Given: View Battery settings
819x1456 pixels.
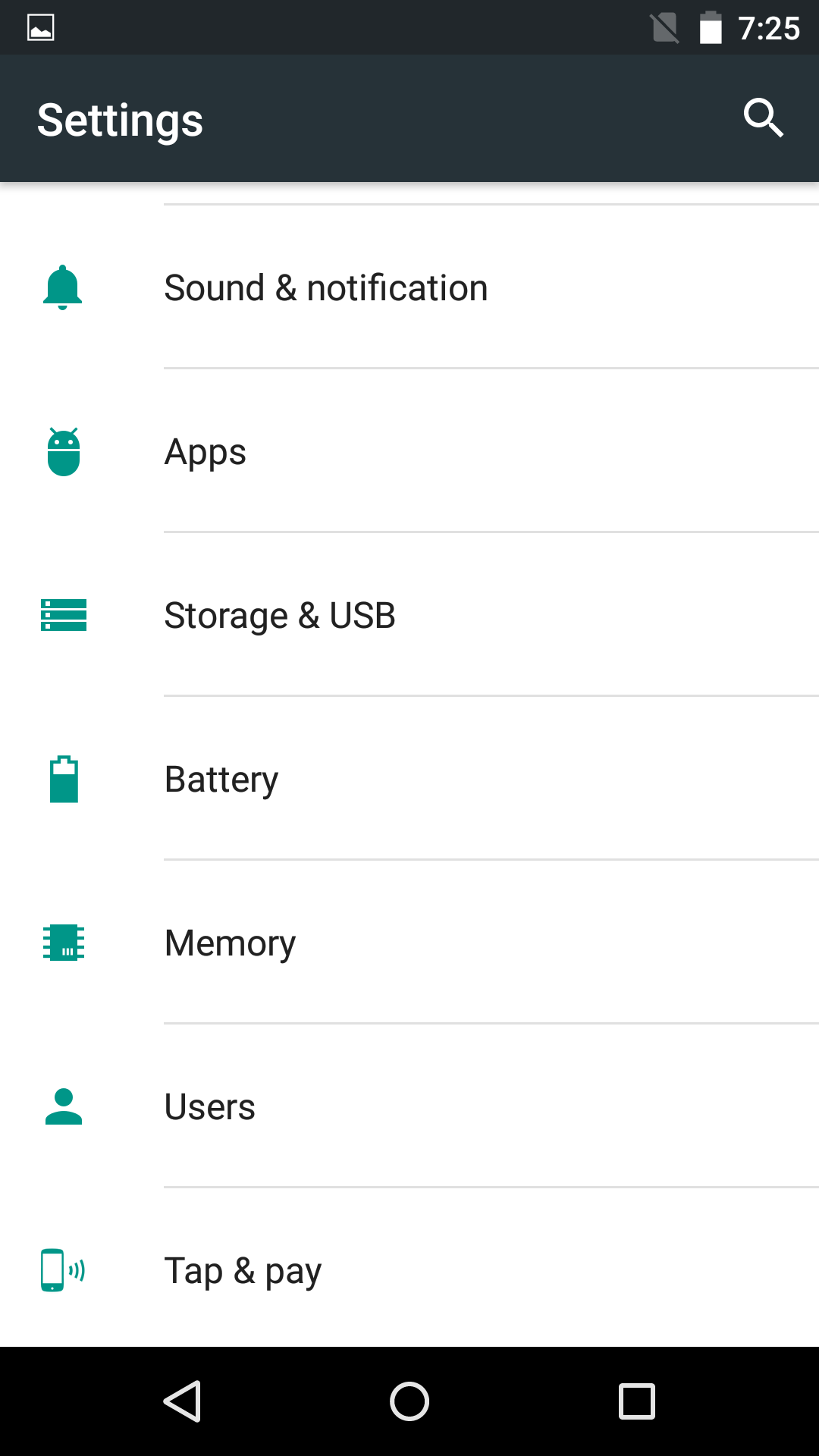Looking at the screenshot, I should click(221, 780).
